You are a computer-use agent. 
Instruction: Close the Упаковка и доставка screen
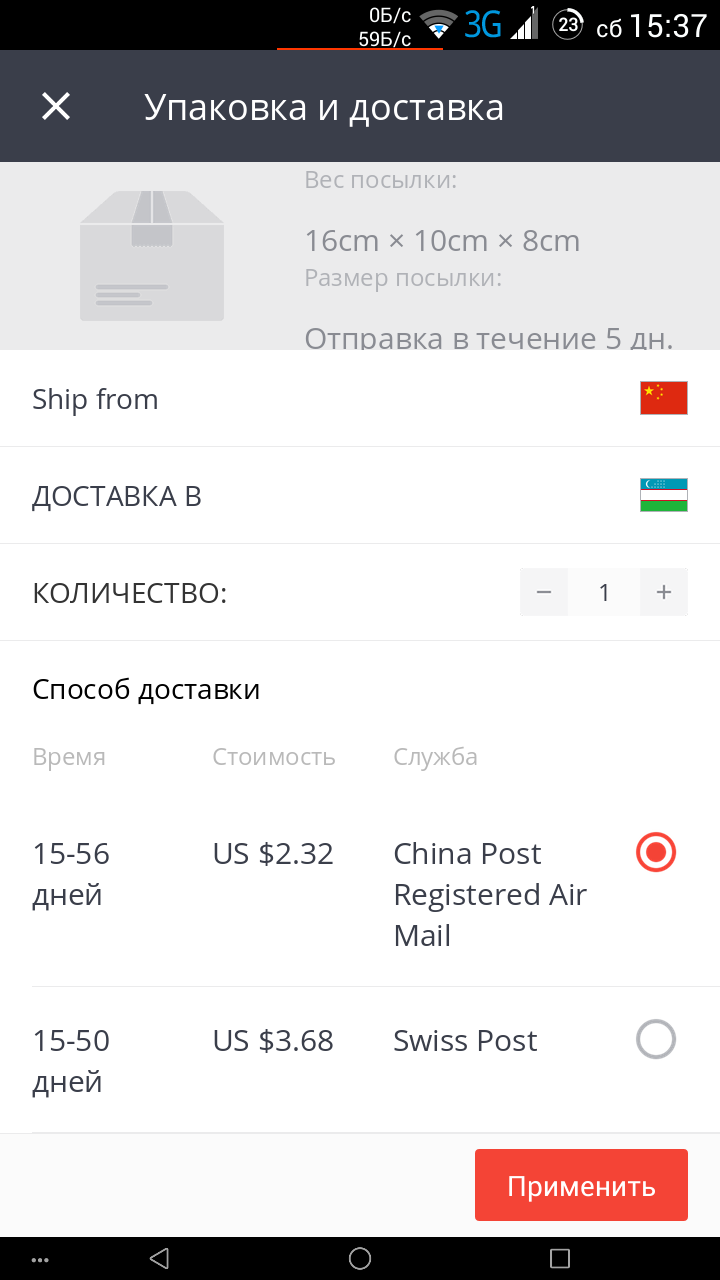(56, 106)
